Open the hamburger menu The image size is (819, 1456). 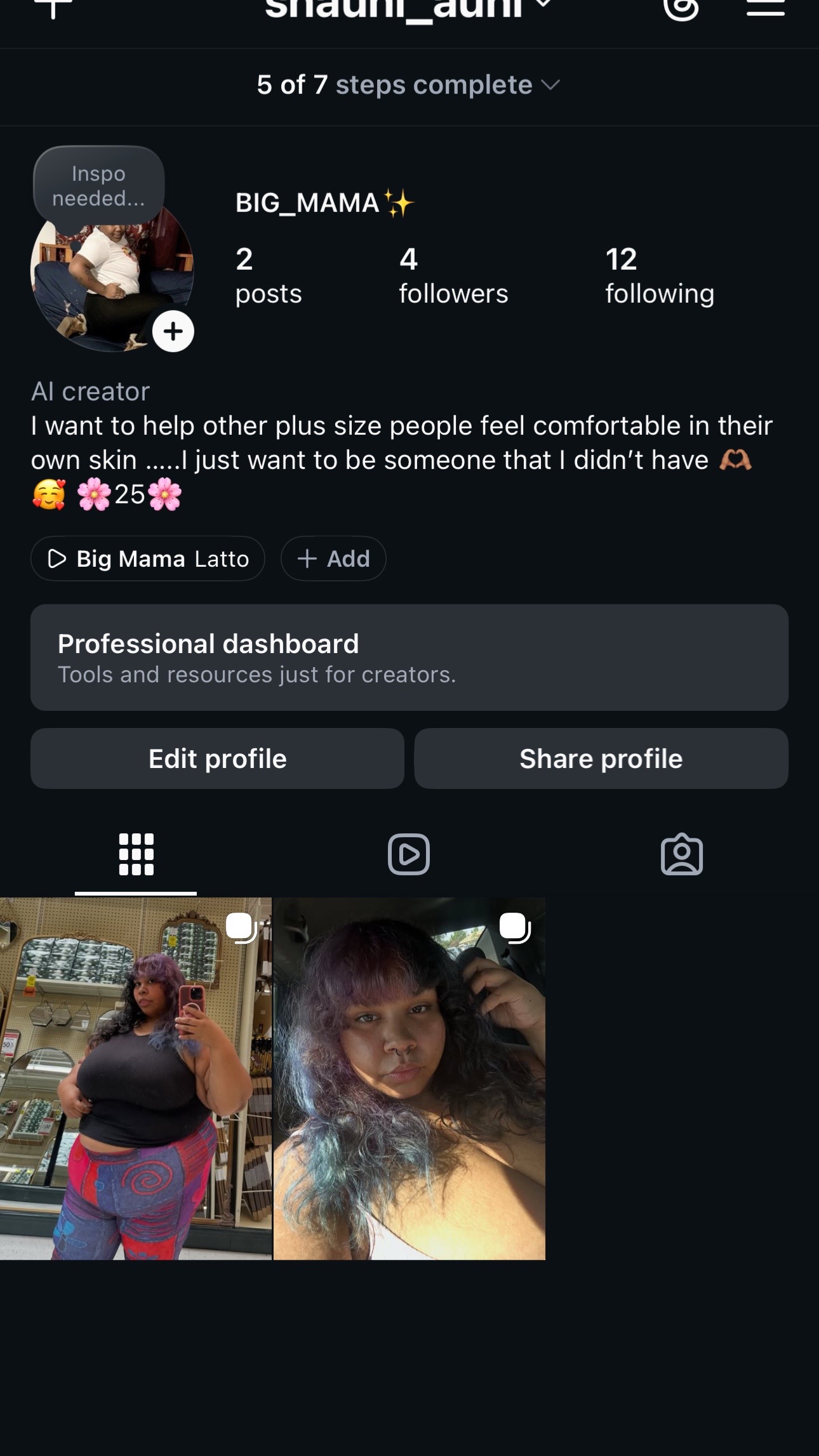pos(766,8)
